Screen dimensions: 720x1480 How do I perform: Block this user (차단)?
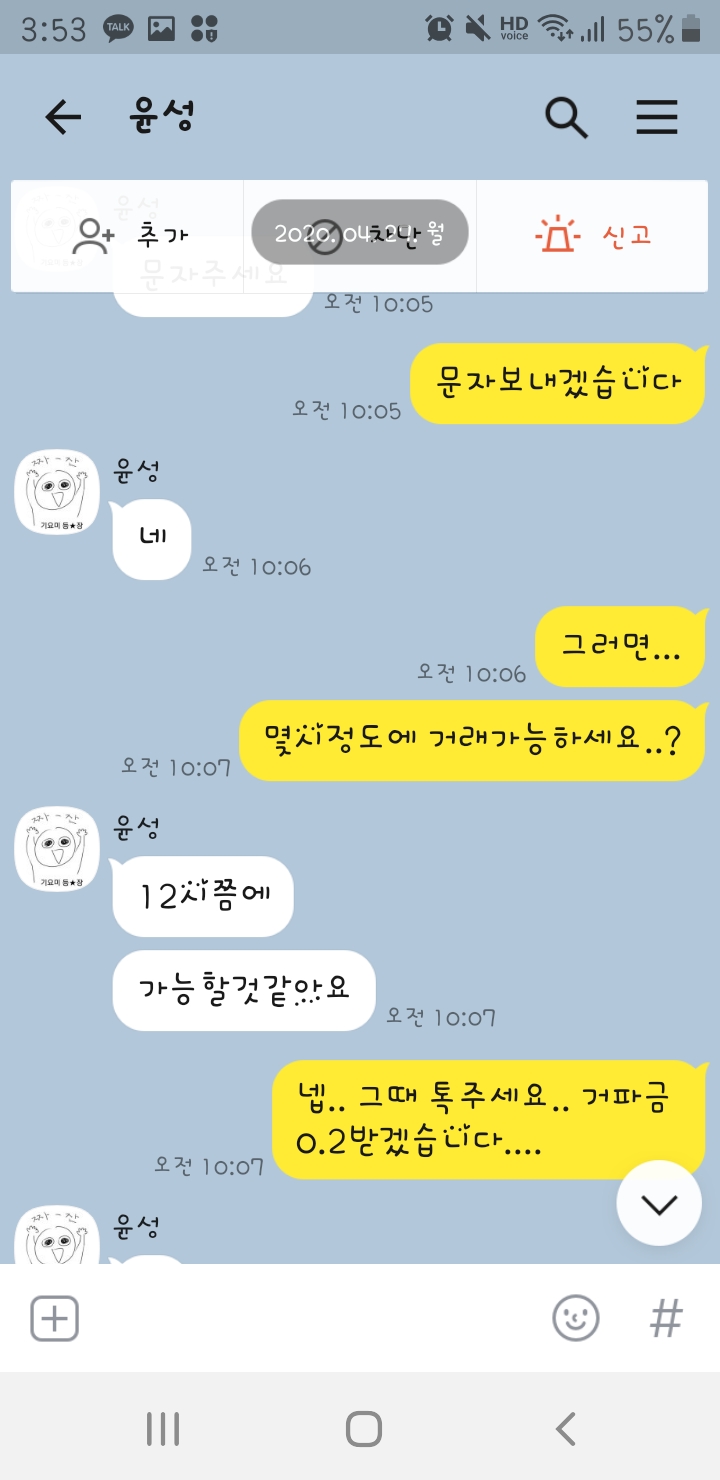pos(360,236)
